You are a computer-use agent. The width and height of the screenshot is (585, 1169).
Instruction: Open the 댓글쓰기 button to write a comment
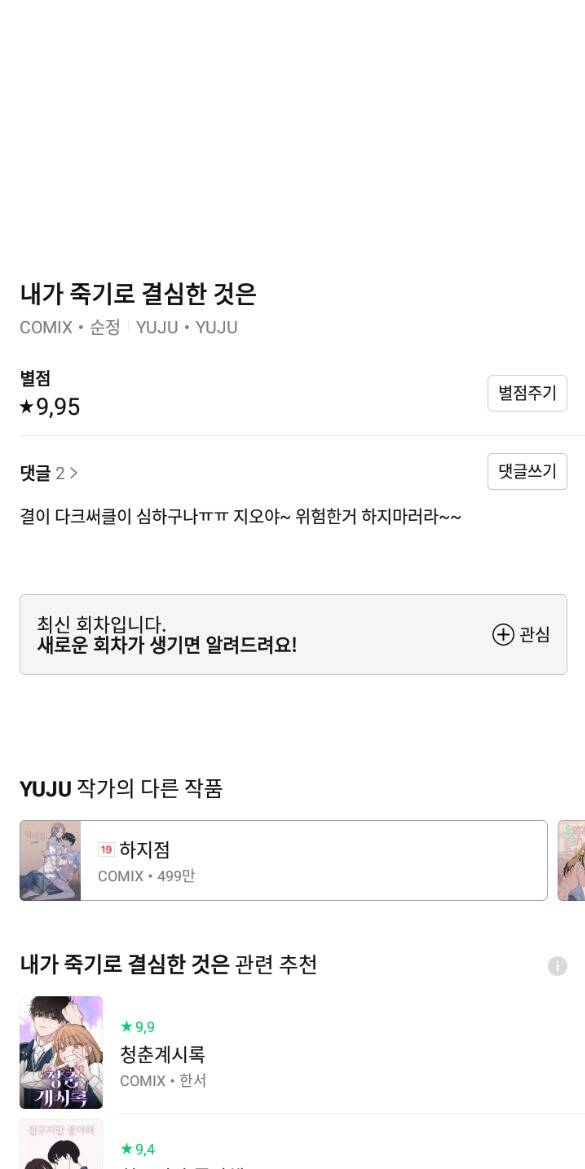pos(527,471)
